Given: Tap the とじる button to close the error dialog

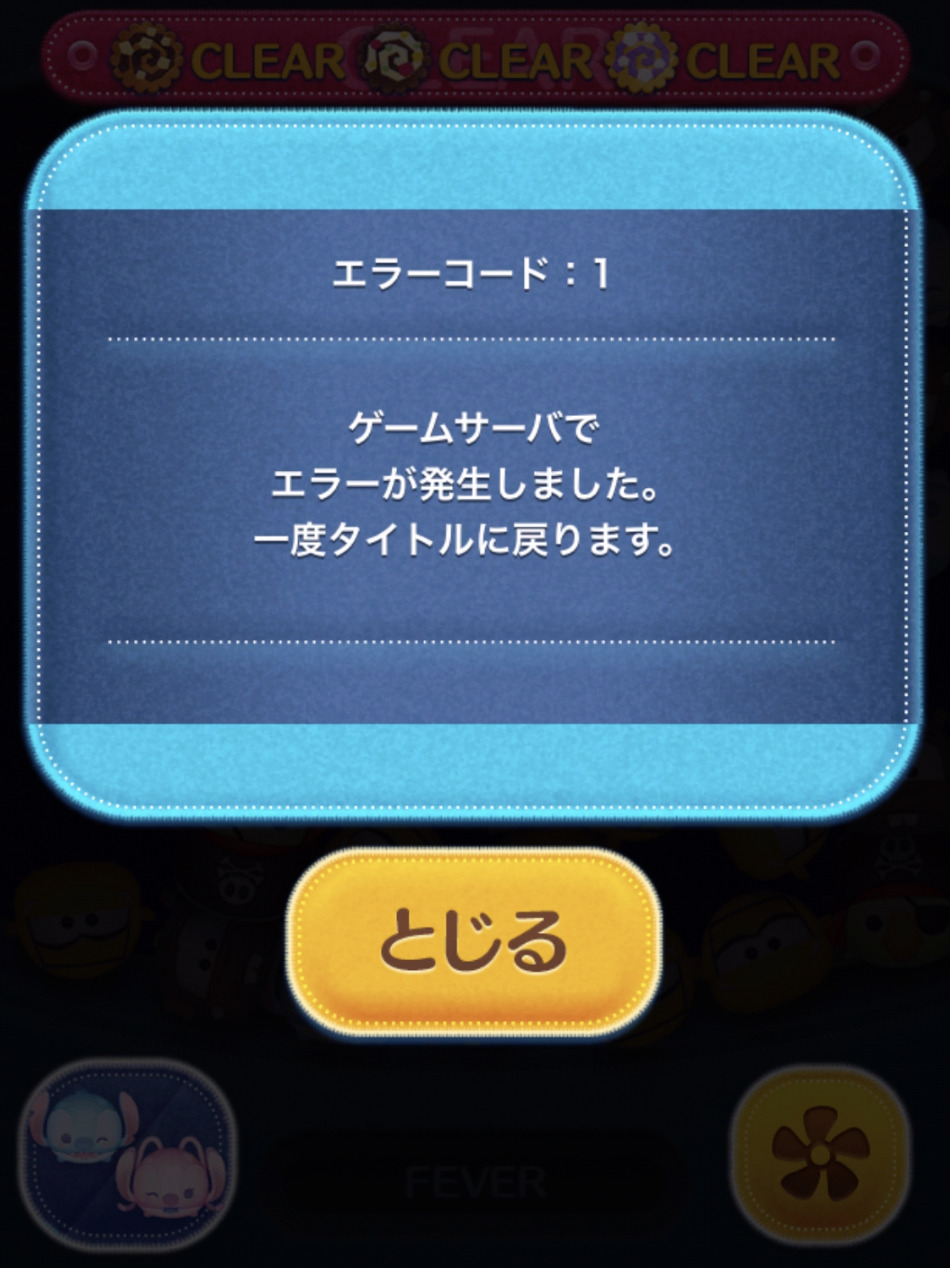Looking at the screenshot, I should tap(473, 941).
